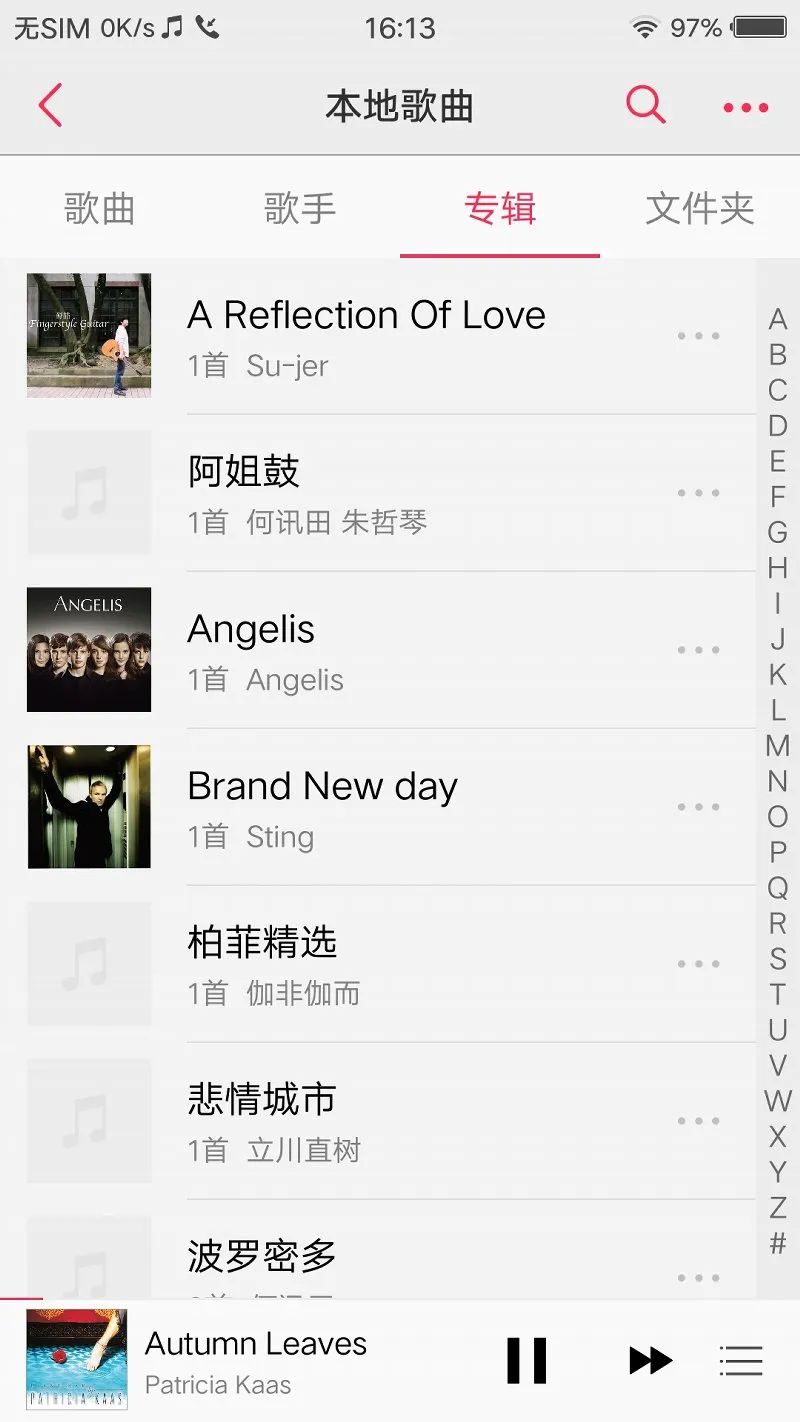Open the overflow menu in the header
The image size is (800, 1422).
[745, 107]
